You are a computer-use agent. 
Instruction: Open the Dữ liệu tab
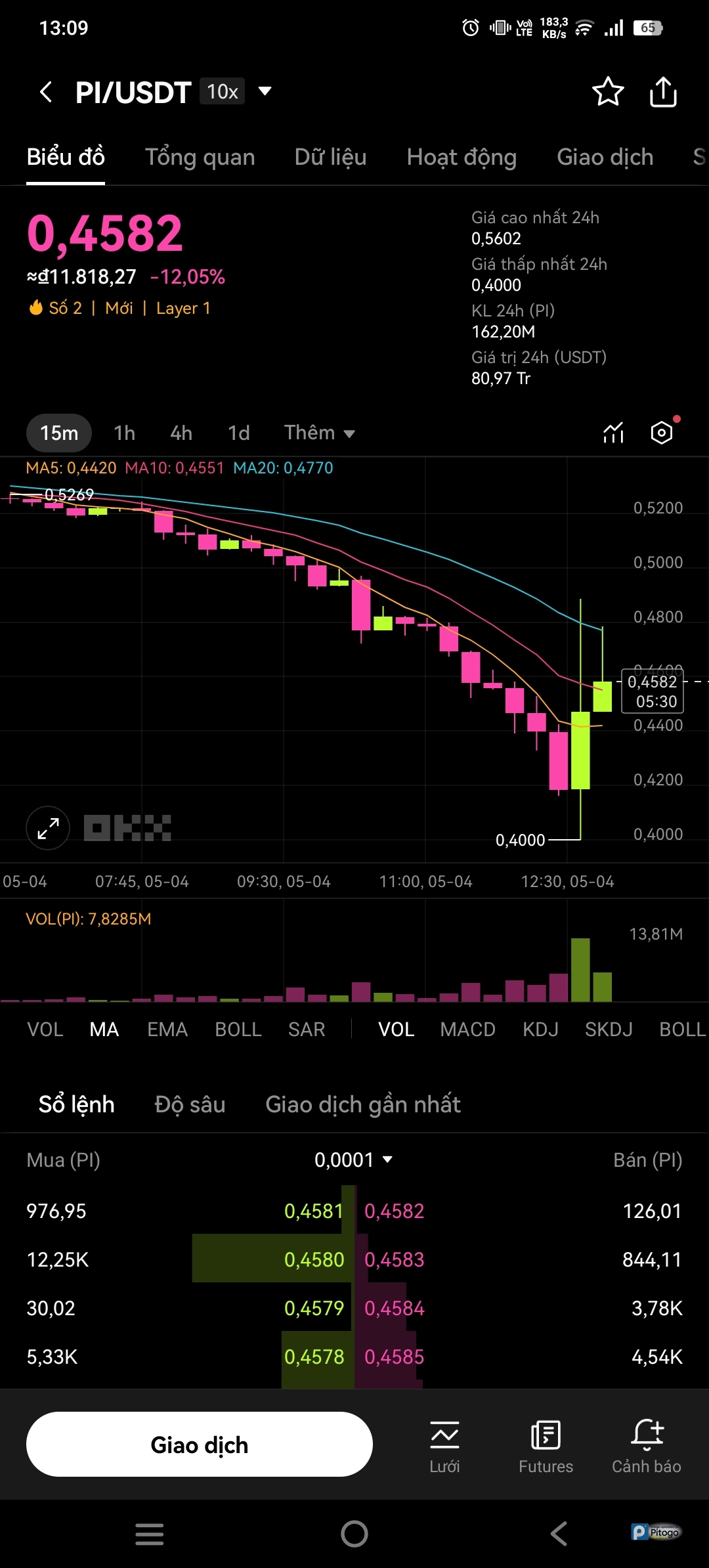pyautogui.click(x=330, y=158)
